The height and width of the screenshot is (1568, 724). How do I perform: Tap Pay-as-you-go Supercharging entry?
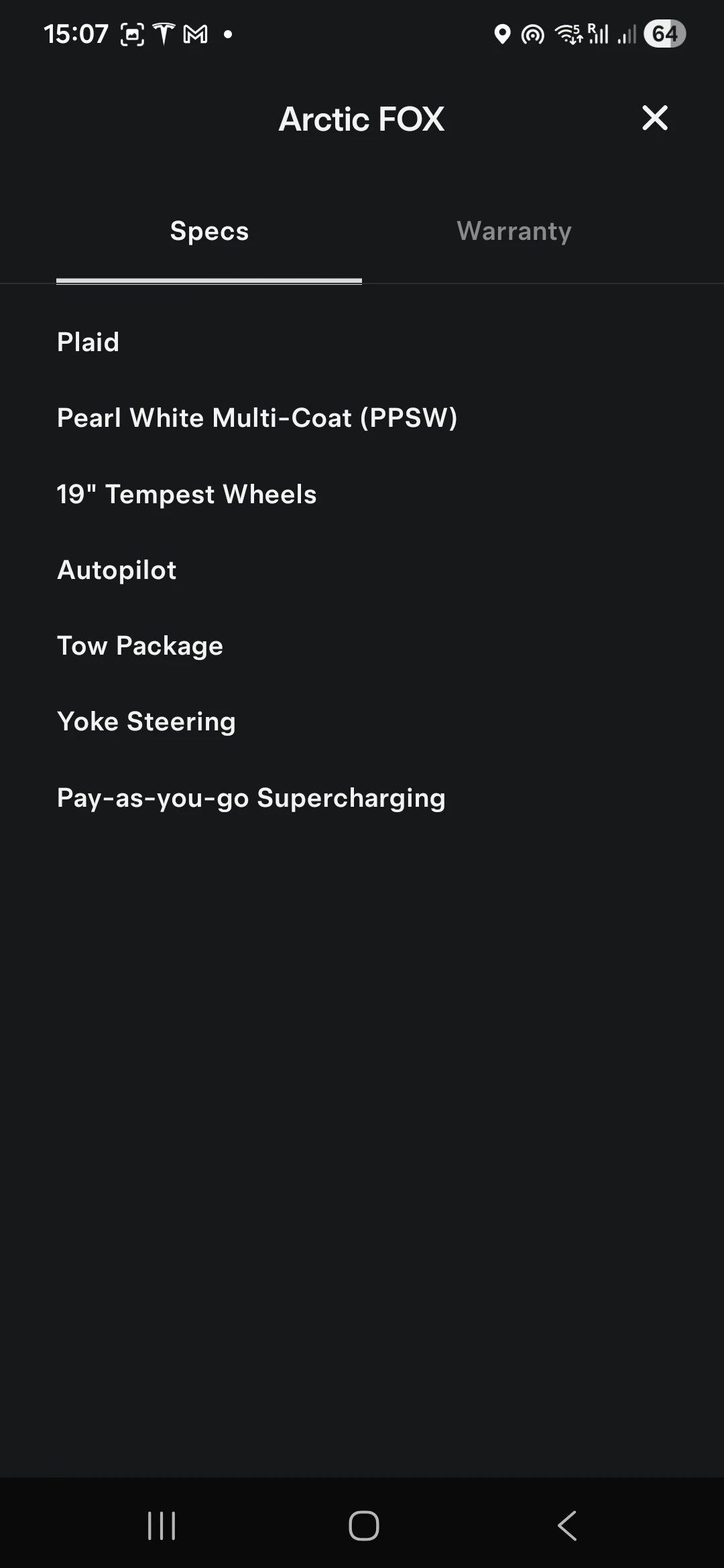click(251, 797)
